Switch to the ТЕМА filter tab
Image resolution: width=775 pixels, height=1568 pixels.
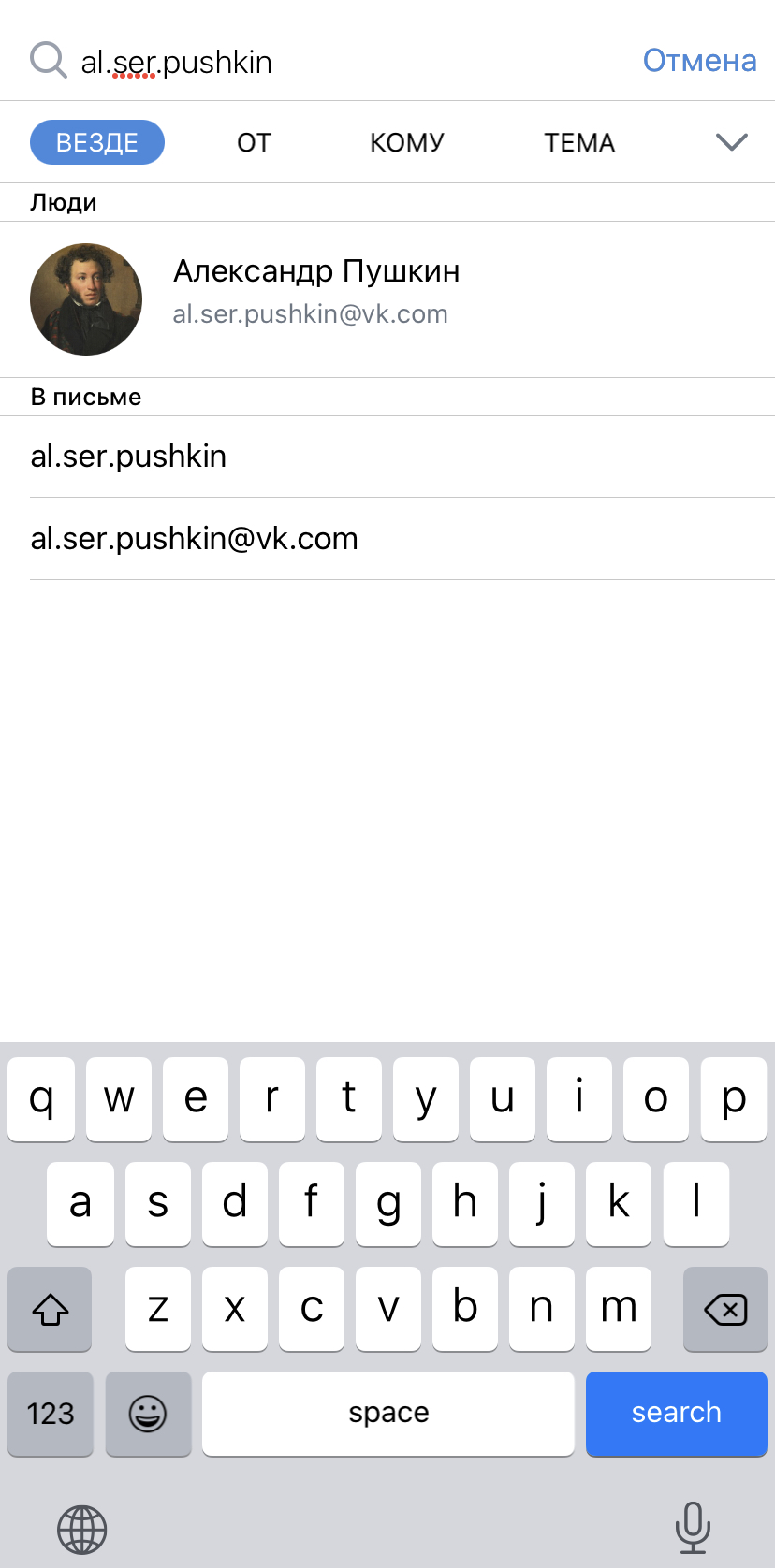(x=579, y=142)
